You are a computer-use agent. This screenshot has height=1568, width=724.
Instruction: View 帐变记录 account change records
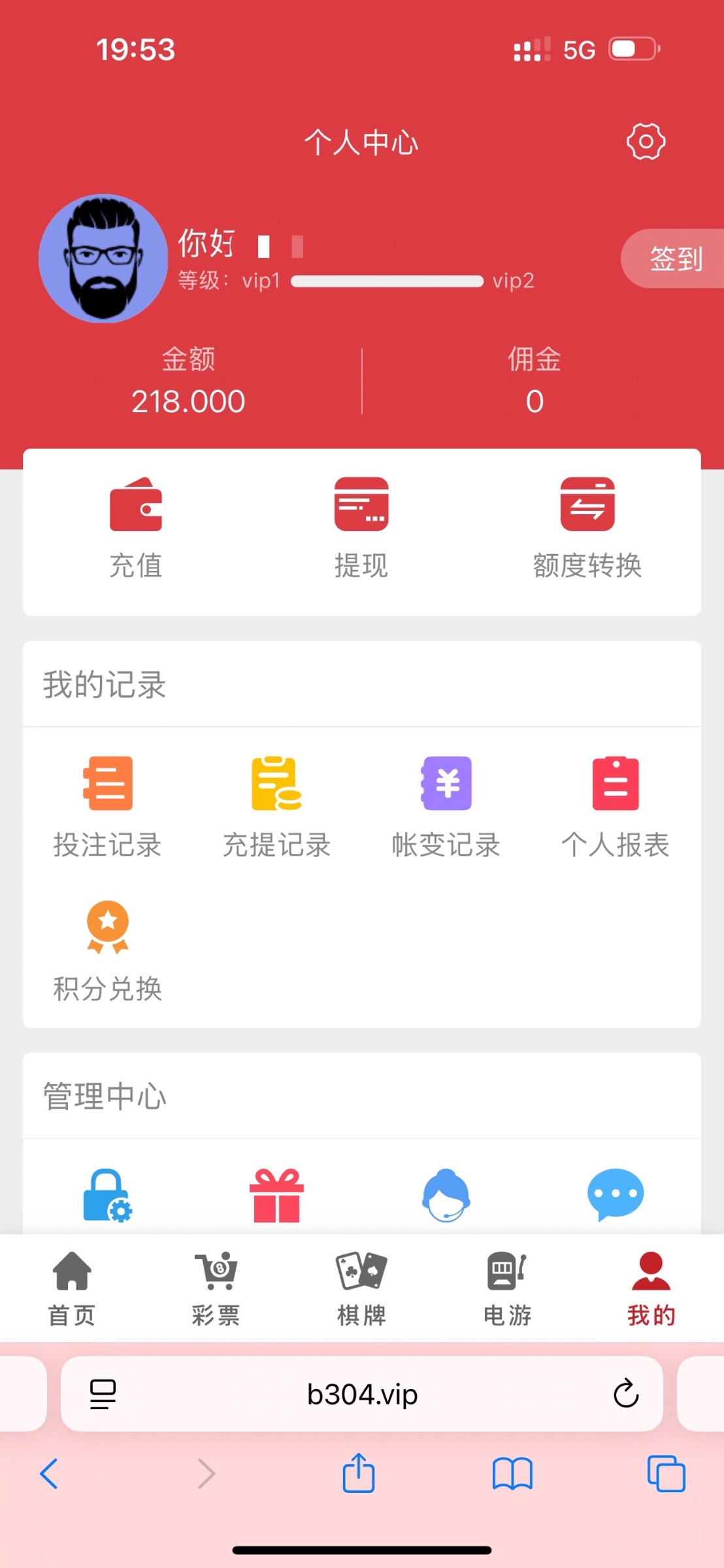tap(446, 807)
